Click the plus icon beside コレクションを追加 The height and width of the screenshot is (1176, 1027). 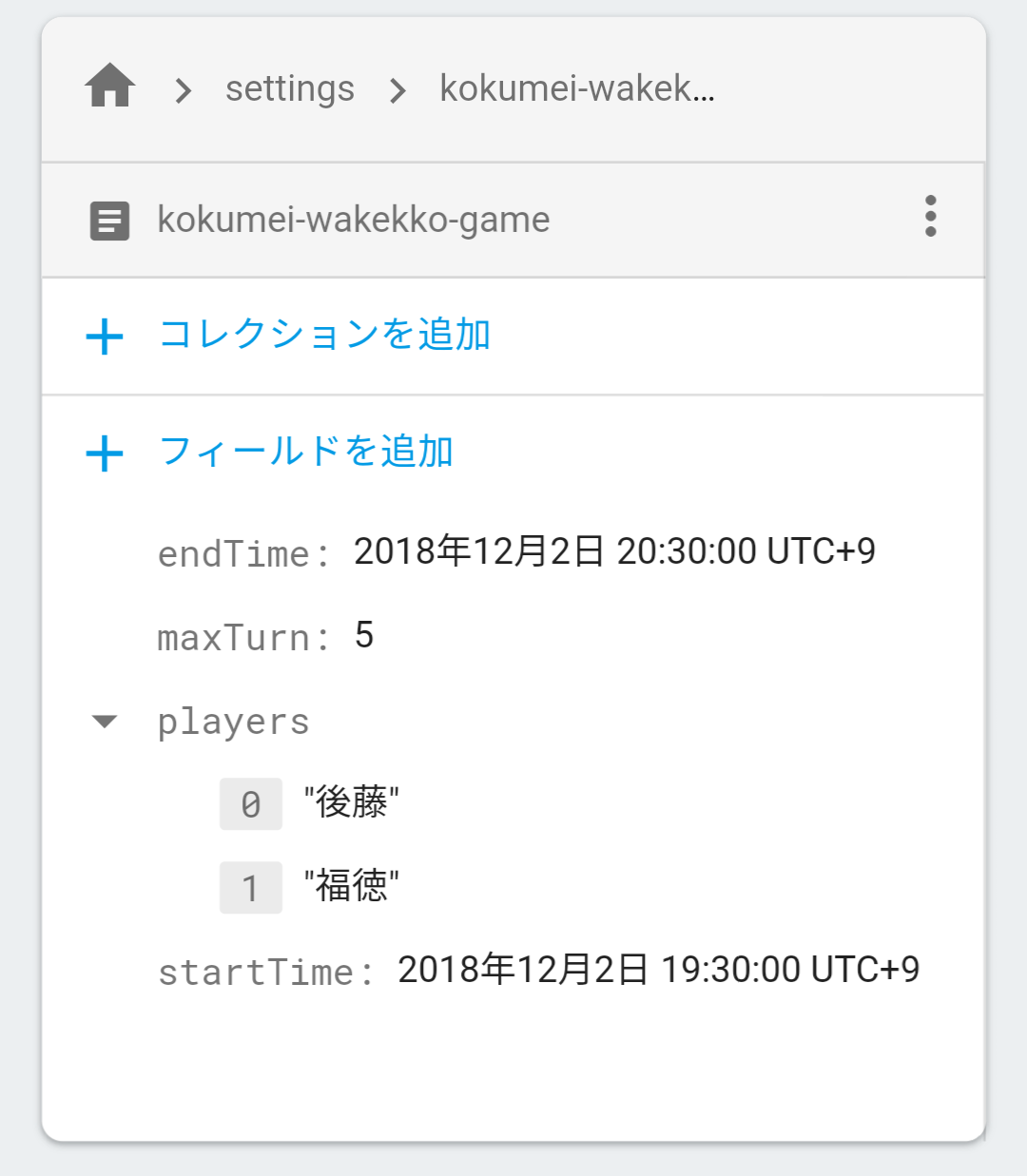tap(104, 337)
